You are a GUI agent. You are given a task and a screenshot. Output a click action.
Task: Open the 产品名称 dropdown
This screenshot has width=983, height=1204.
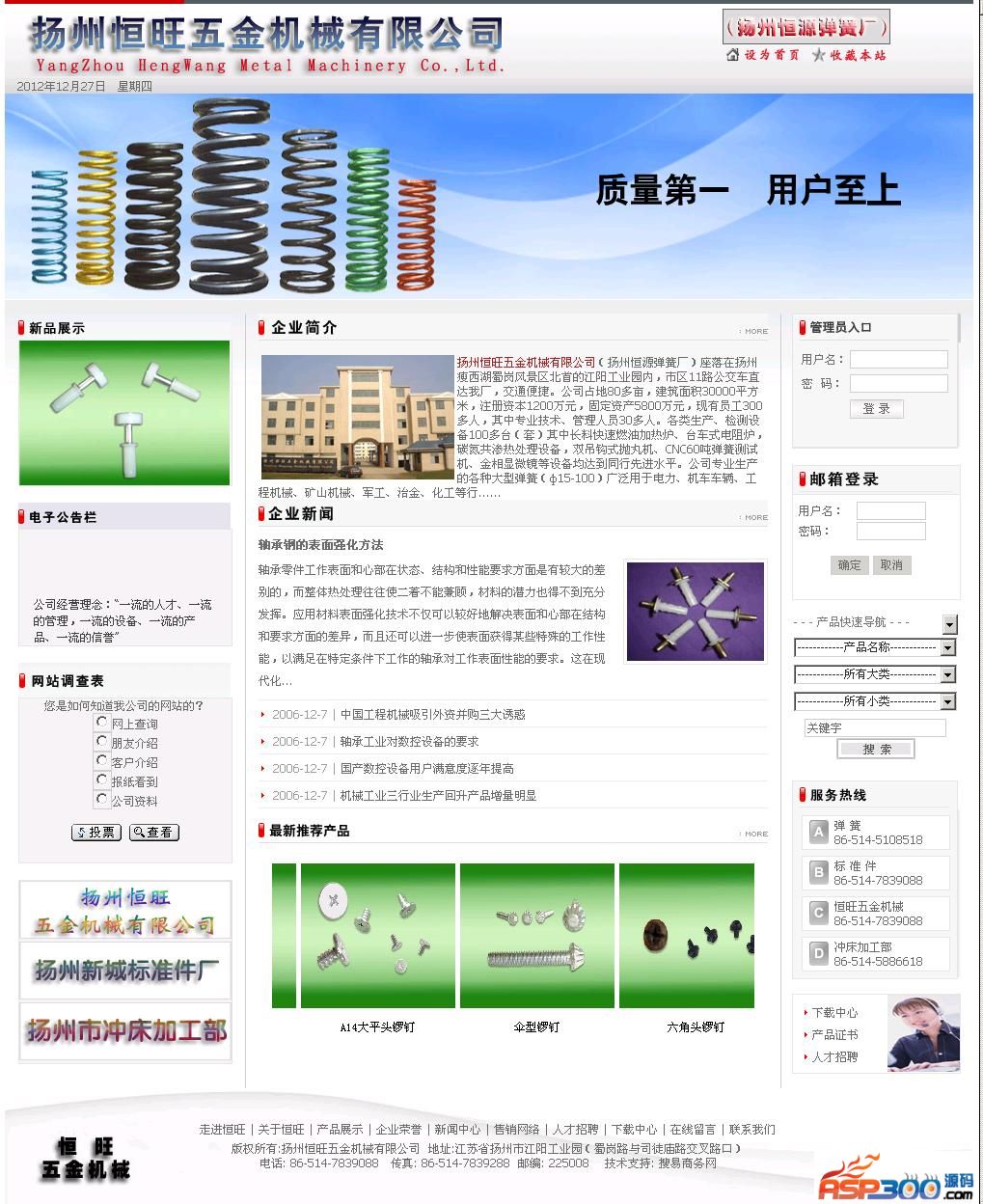[874, 647]
